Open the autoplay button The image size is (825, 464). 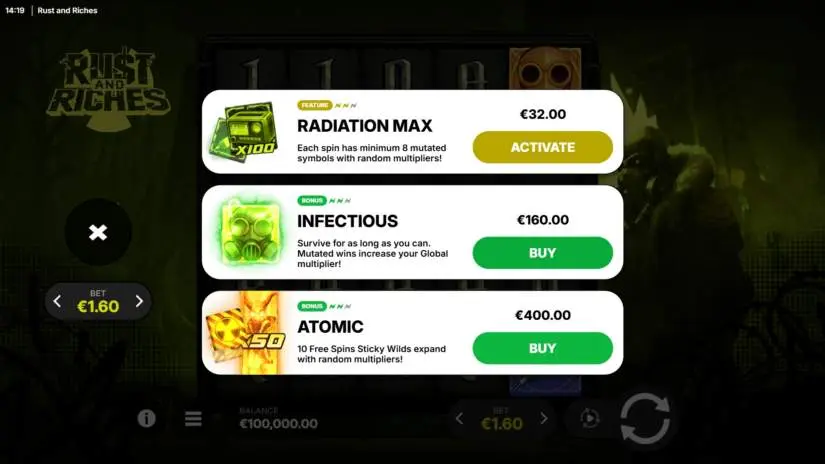590,418
